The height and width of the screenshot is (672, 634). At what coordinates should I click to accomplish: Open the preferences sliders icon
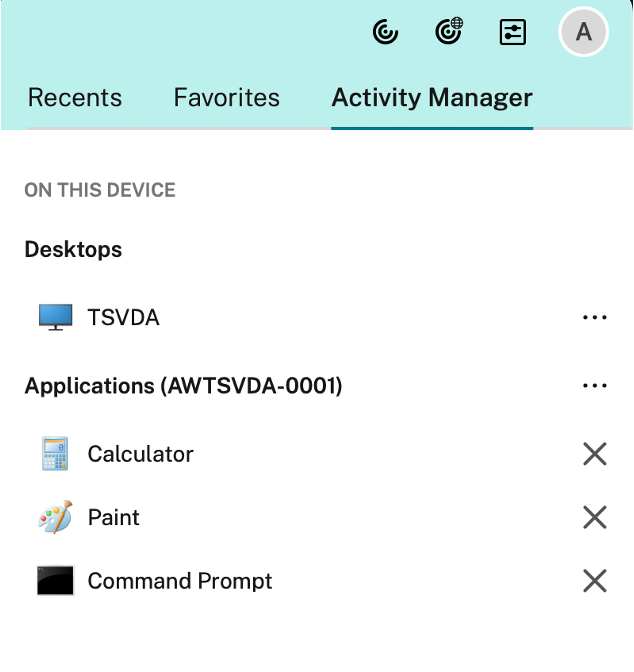(512, 33)
